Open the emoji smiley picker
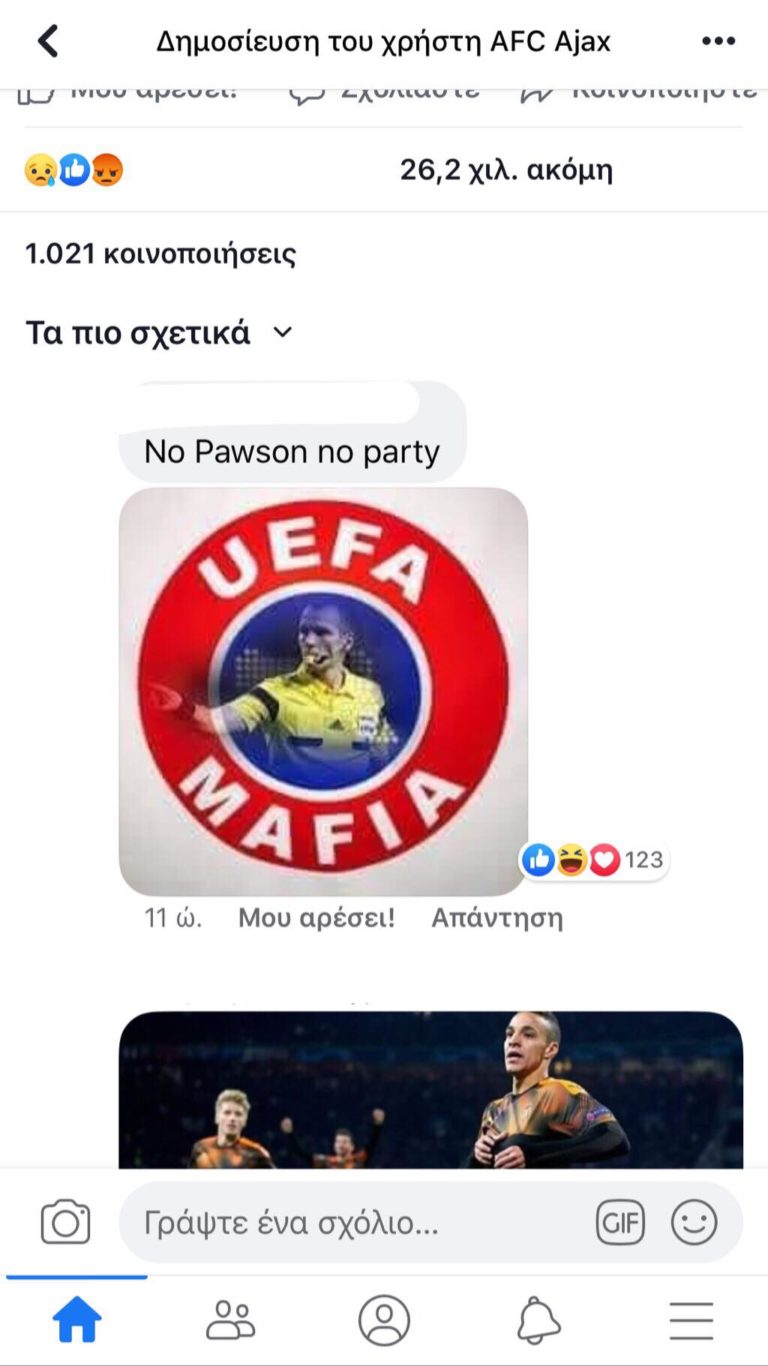Image resolution: width=768 pixels, height=1366 pixels. (x=694, y=1222)
